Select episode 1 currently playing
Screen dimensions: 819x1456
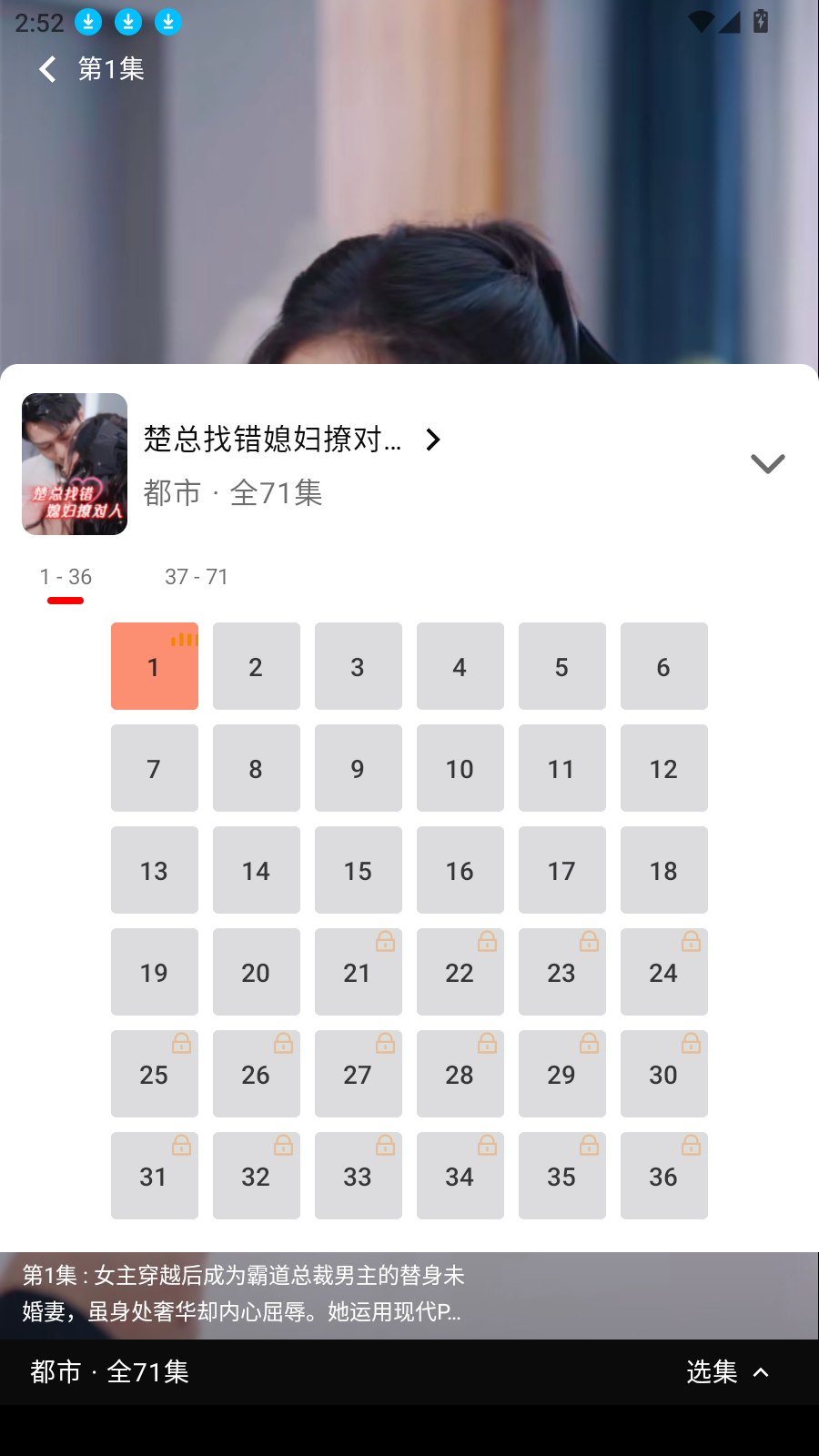[x=154, y=666]
